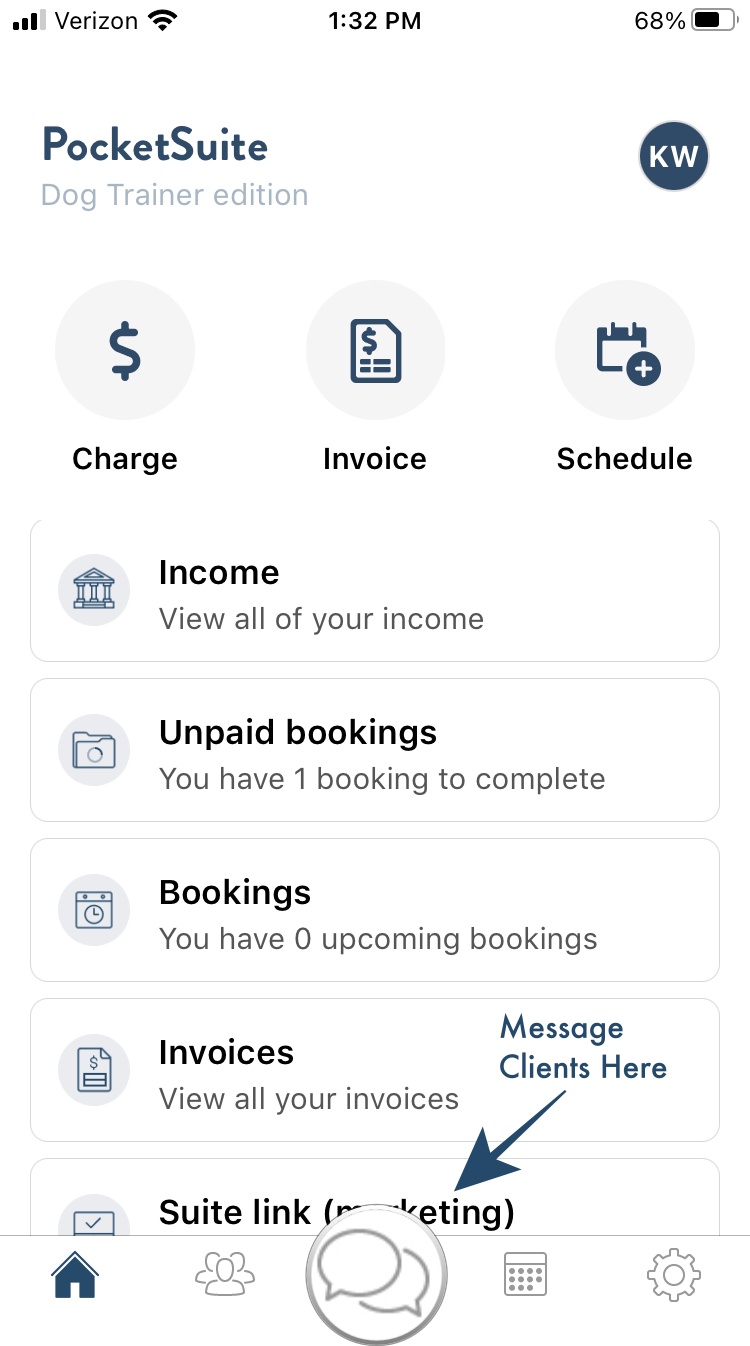750x1346 pixels.
Task: Tap the Charge dollar button
Action: point(125,351)
